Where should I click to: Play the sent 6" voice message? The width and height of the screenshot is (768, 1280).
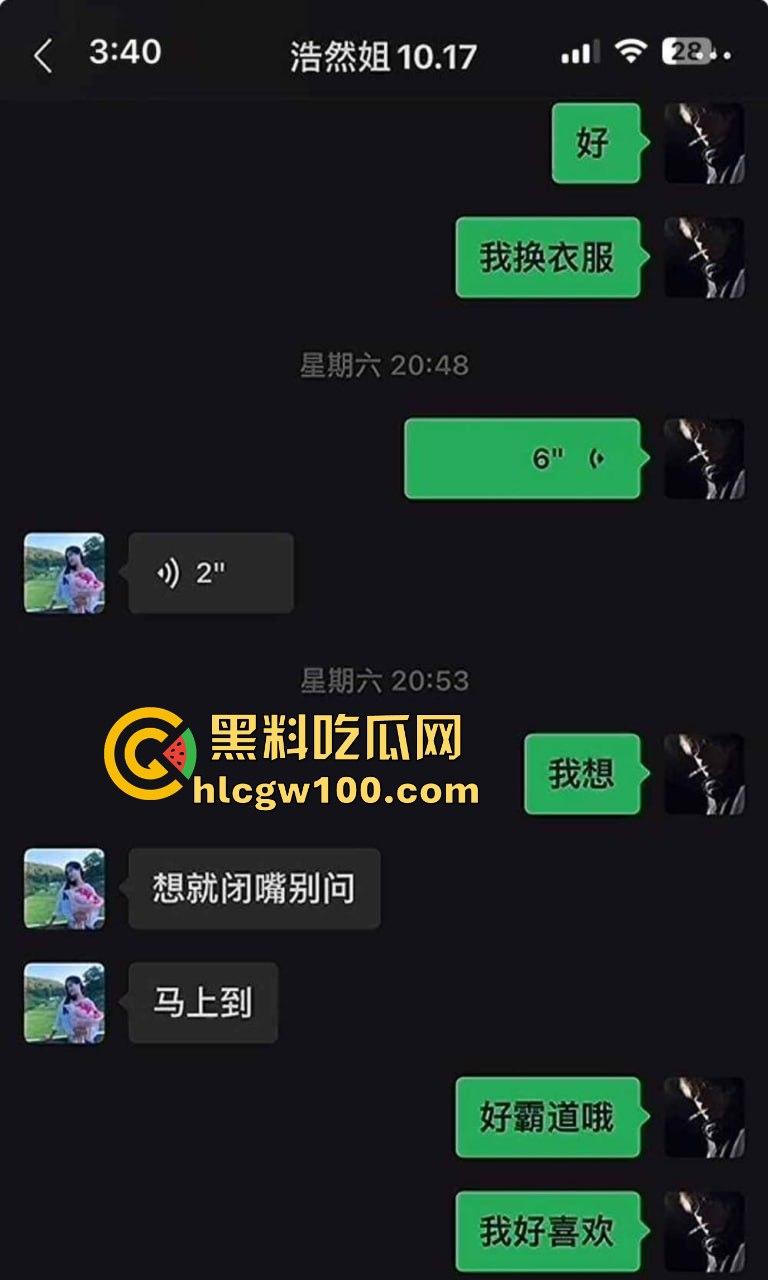click(520, 460)
